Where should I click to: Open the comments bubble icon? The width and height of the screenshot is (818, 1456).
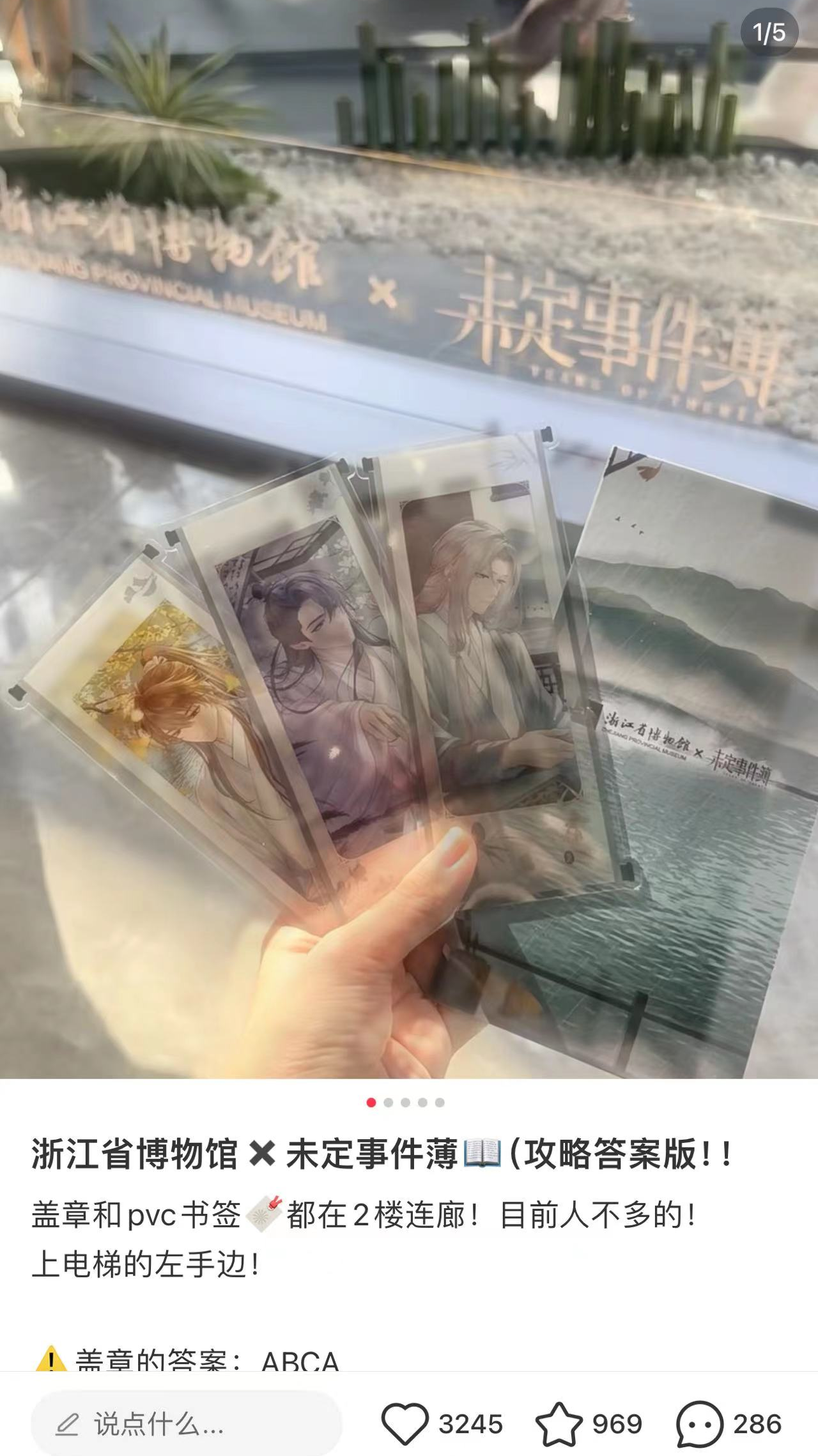[699, 1423]
